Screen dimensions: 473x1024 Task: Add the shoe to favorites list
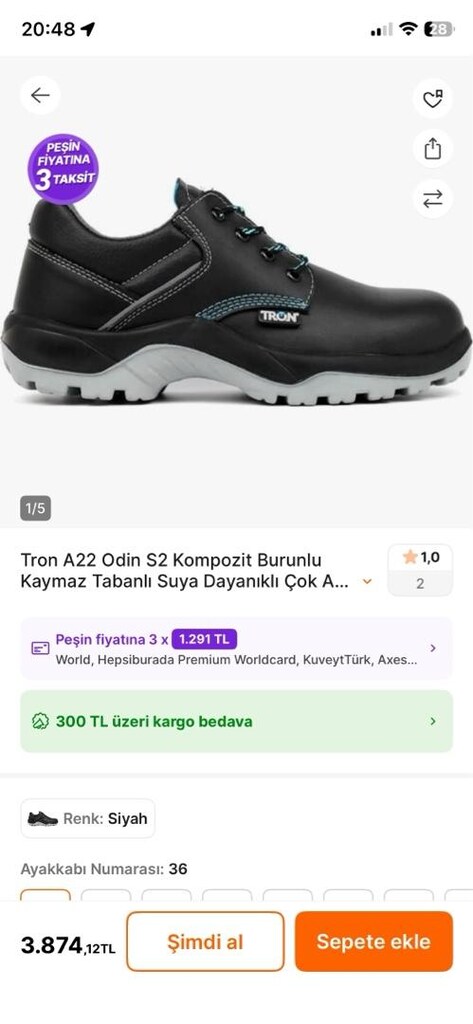[x=432, y=99]
